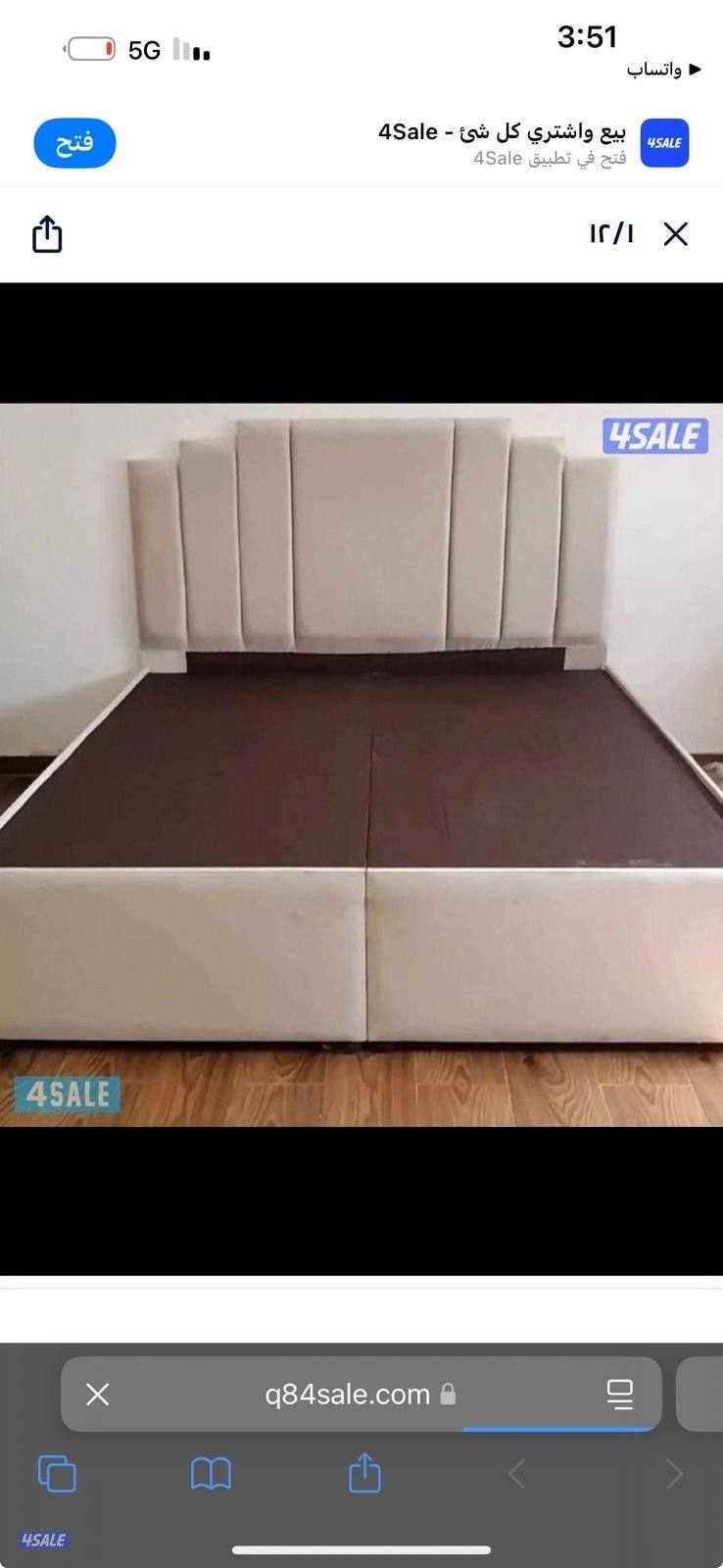723x1568 pixels.
Task: Tap the back navigation arrow
Action: (x=516, y=1472)
